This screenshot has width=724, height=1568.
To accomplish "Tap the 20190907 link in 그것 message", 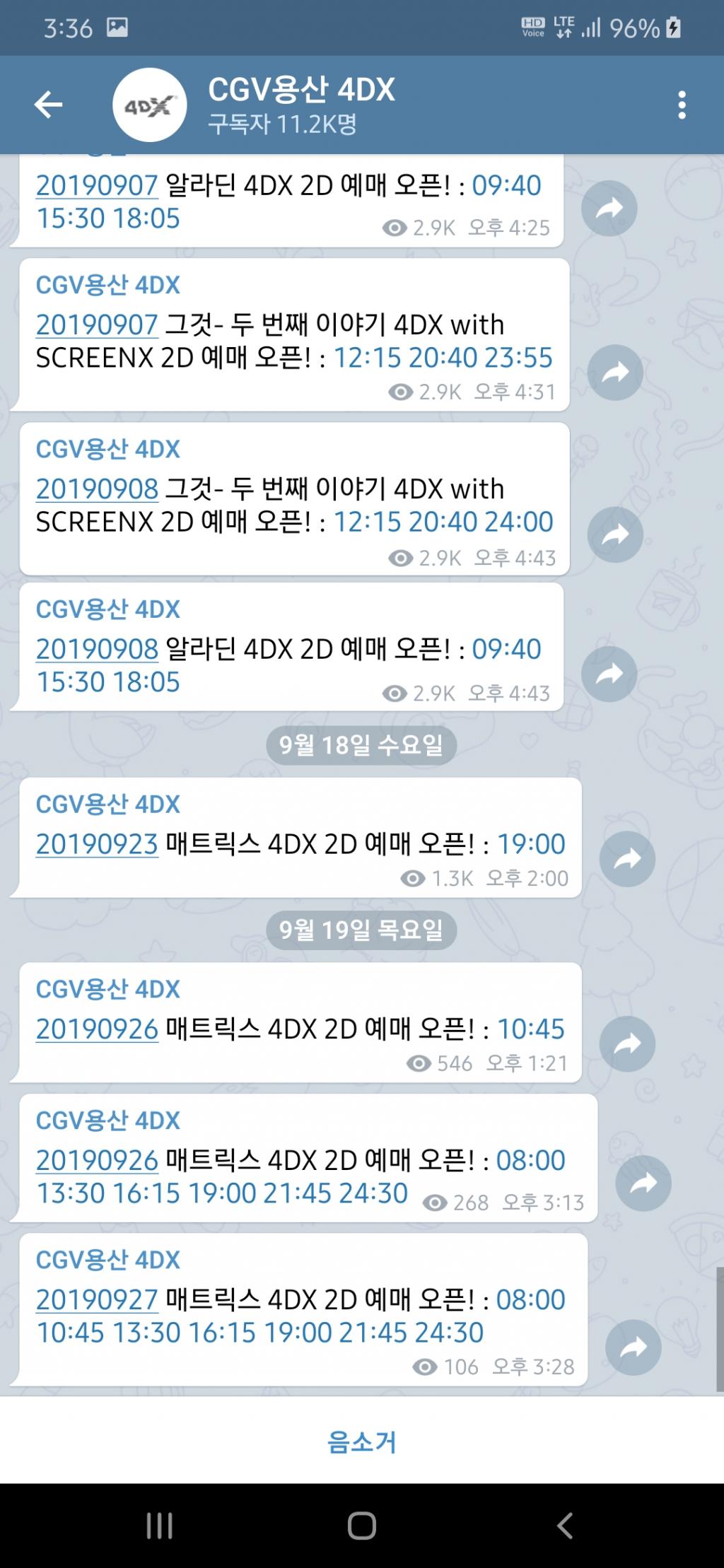I will pyautogui.click(x=97, y=325).
